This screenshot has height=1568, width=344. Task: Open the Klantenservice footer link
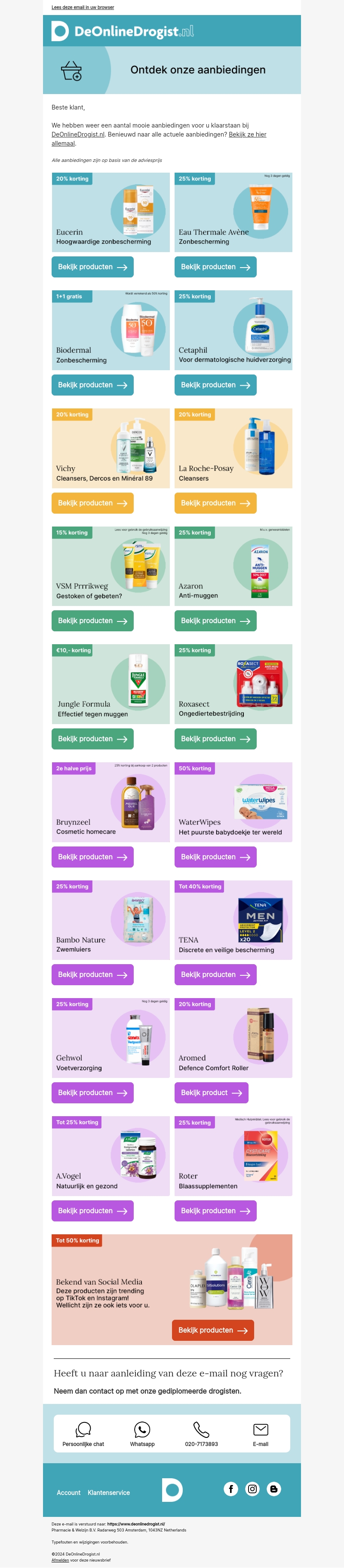click(x=108, y=1492)
